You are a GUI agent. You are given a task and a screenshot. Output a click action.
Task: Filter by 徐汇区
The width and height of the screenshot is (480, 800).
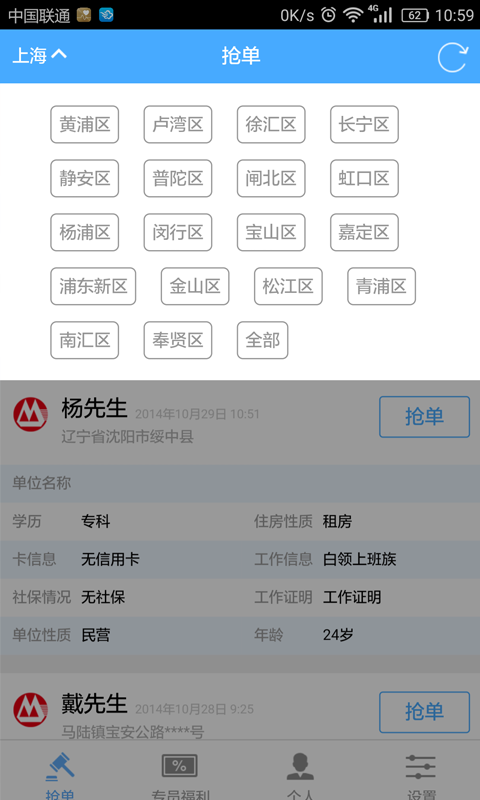(271, 124)
